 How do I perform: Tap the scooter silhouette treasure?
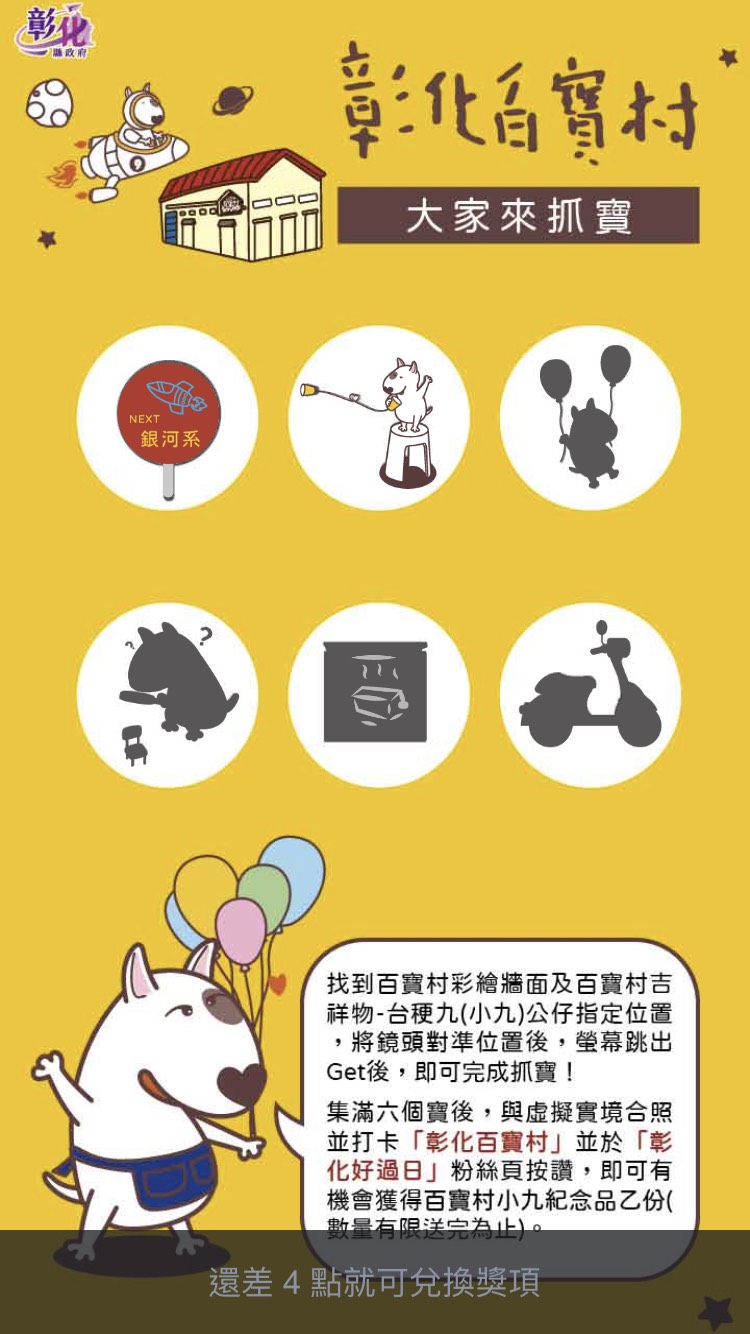(x=590, y=695)
